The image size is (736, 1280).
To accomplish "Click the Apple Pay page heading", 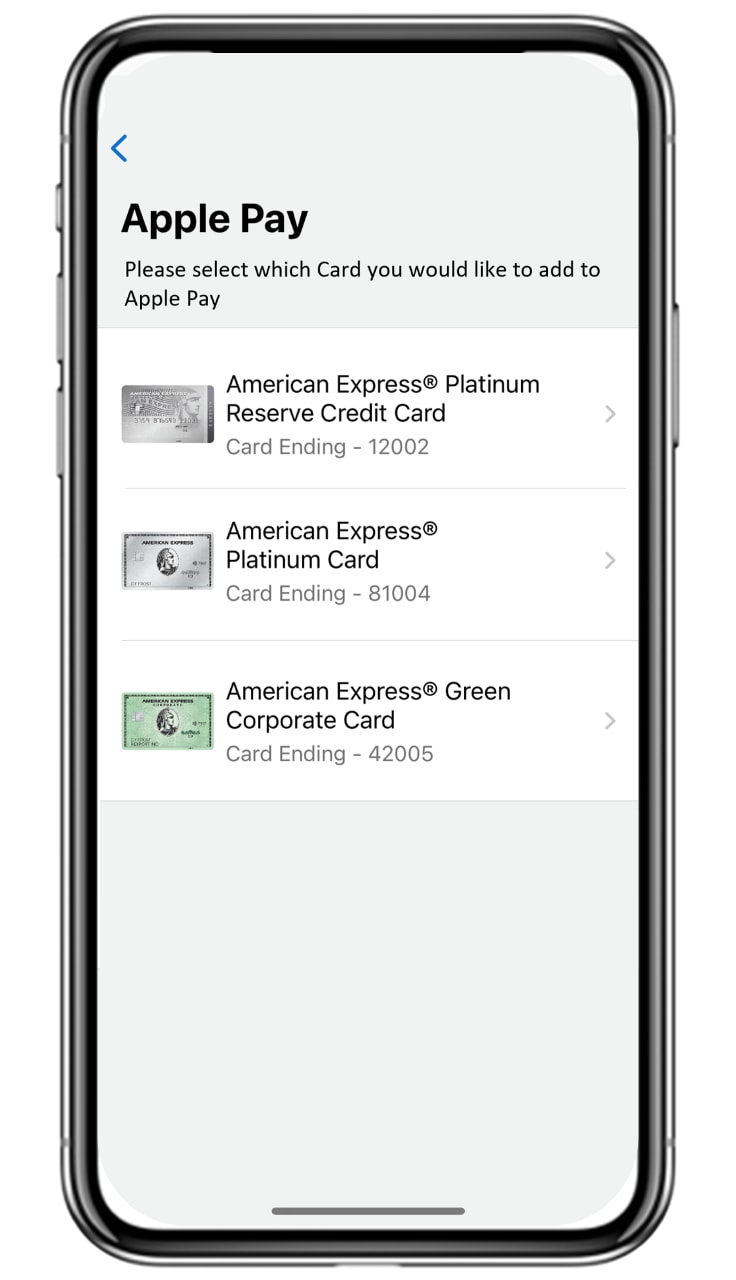I will pos(214,218).
